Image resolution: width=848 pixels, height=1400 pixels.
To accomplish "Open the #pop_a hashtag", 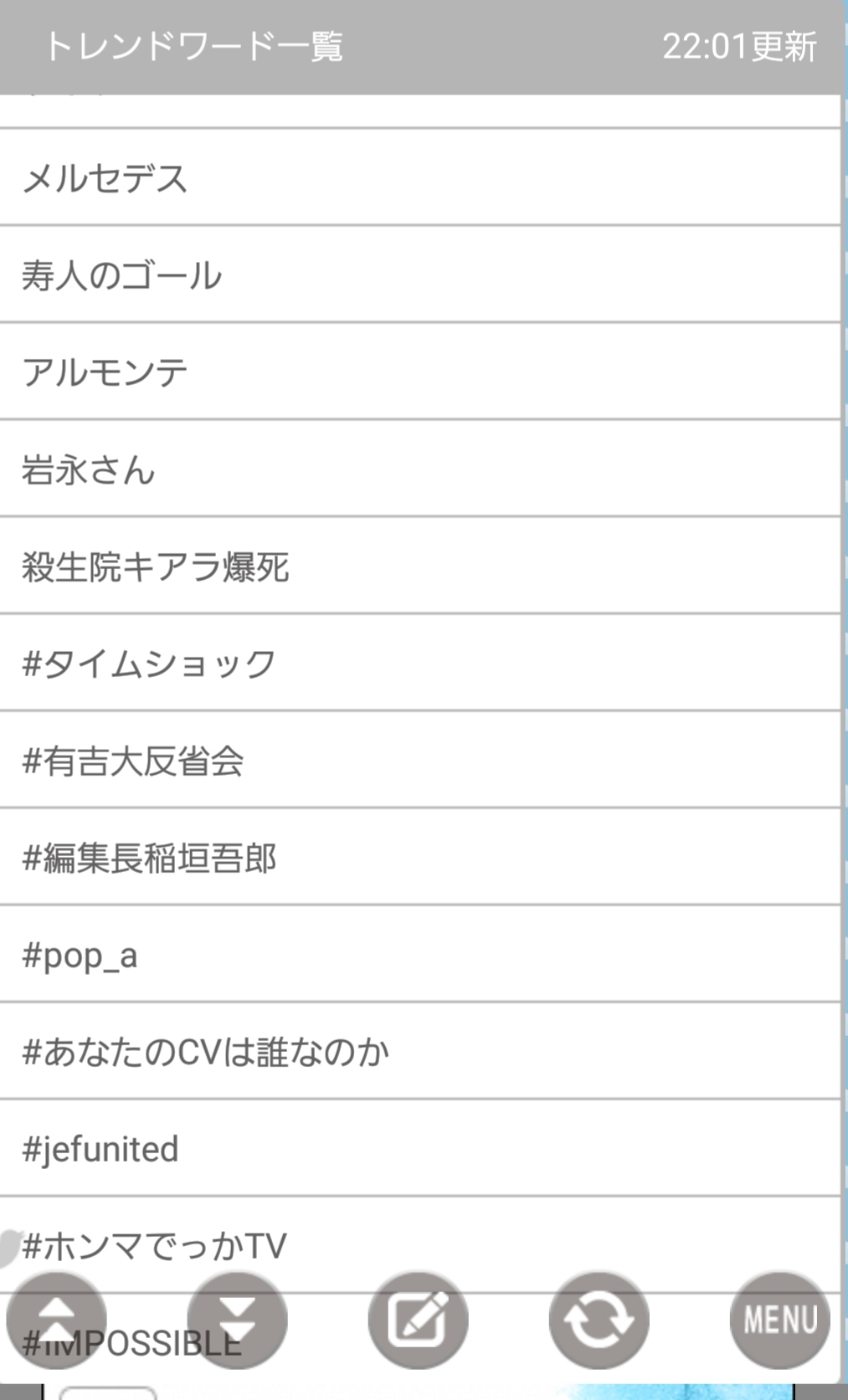I will coord(419,954).
